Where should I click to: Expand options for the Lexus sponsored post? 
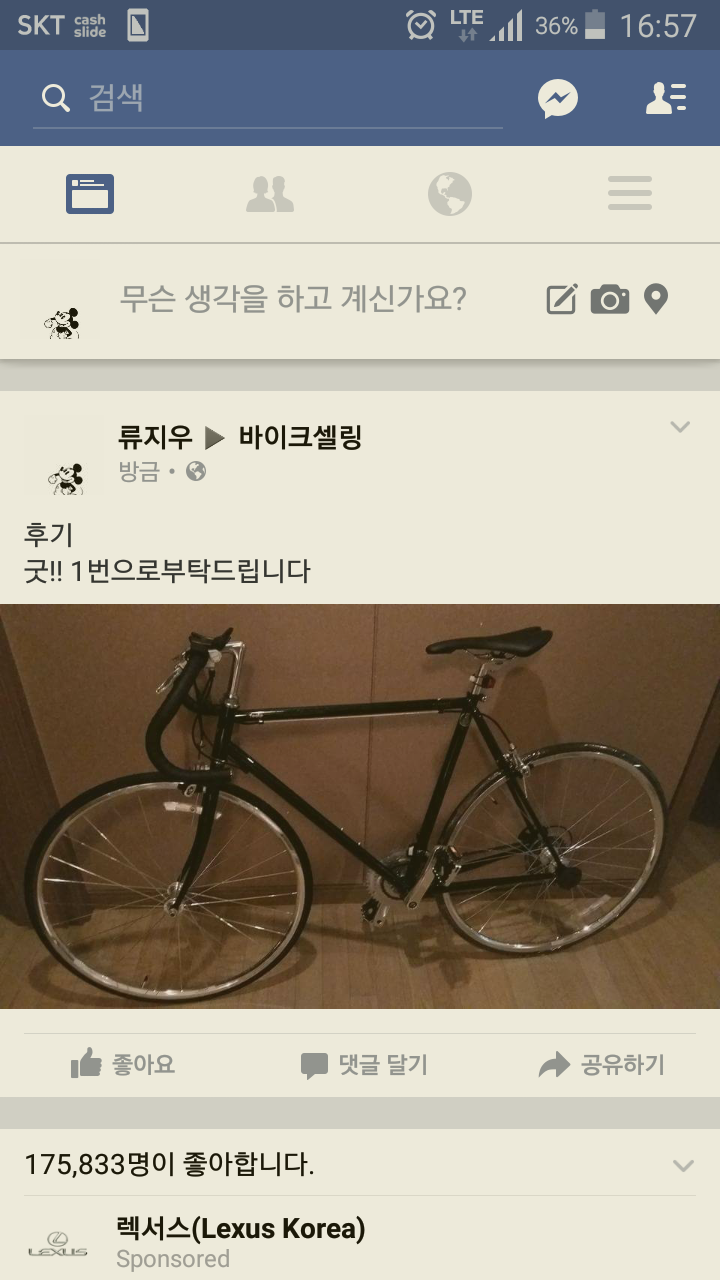683,1165
